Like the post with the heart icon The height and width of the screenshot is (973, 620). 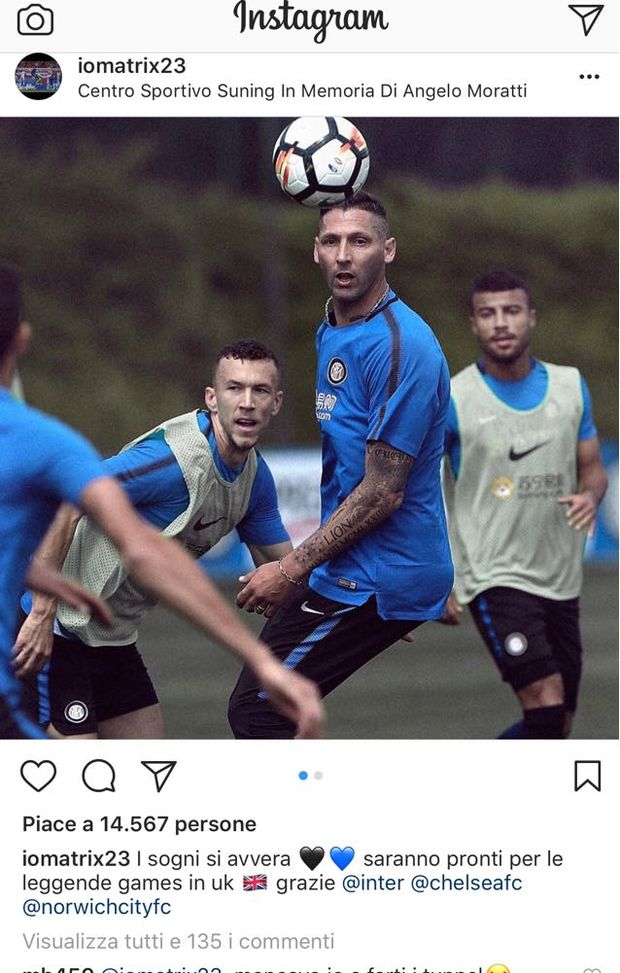[39, 775]
